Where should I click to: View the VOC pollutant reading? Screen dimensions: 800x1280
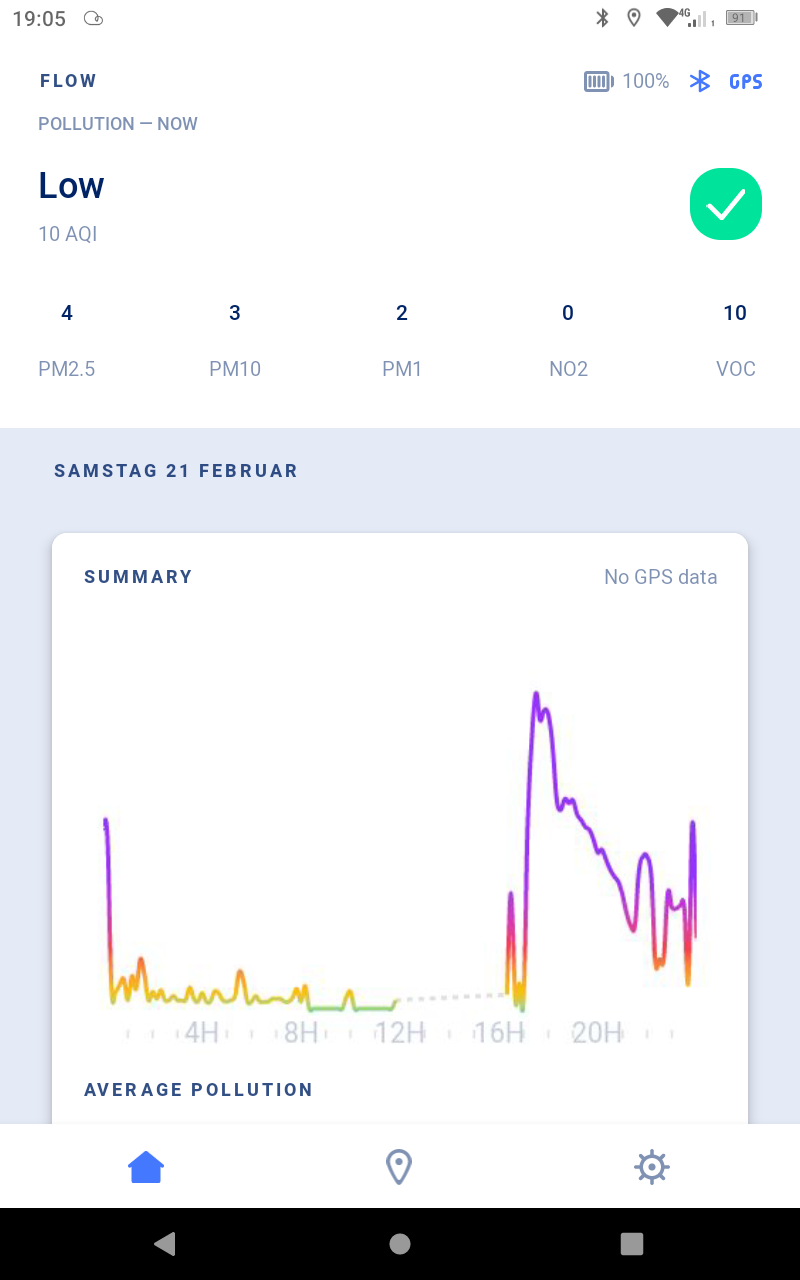[x=735, y=340]
